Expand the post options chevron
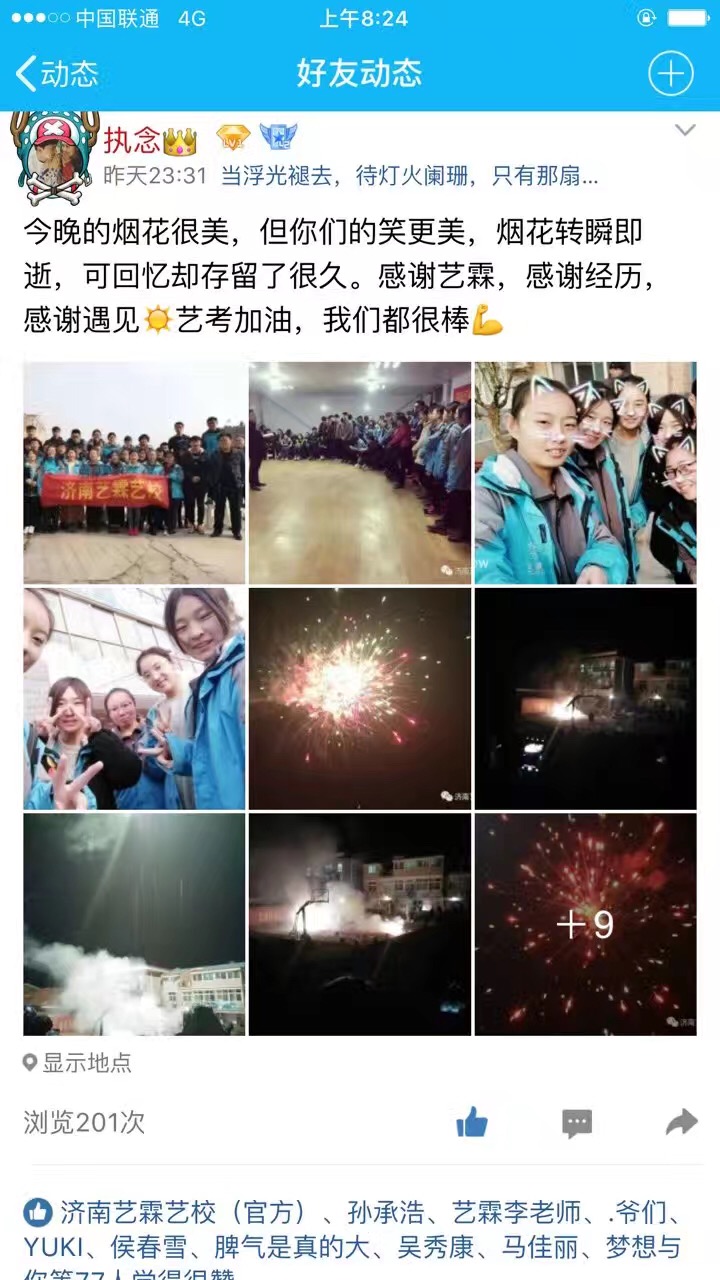The height and width of the screenshot is (1280, 720). click(685, 130)
